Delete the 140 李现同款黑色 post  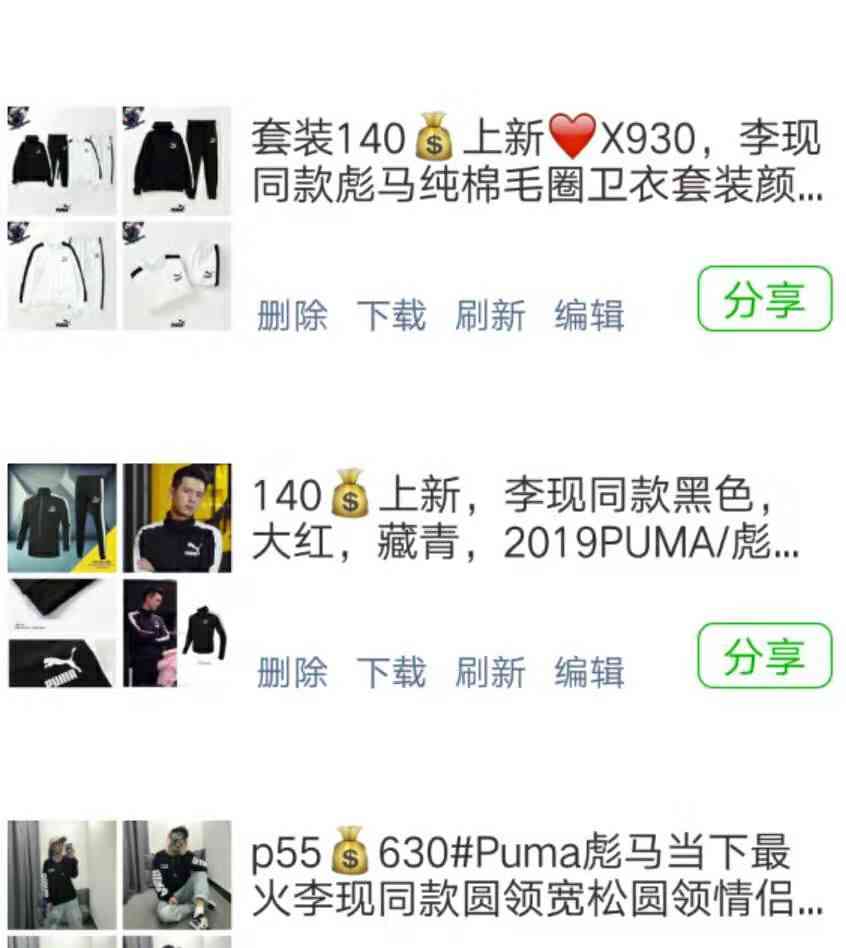click(292, 673)
